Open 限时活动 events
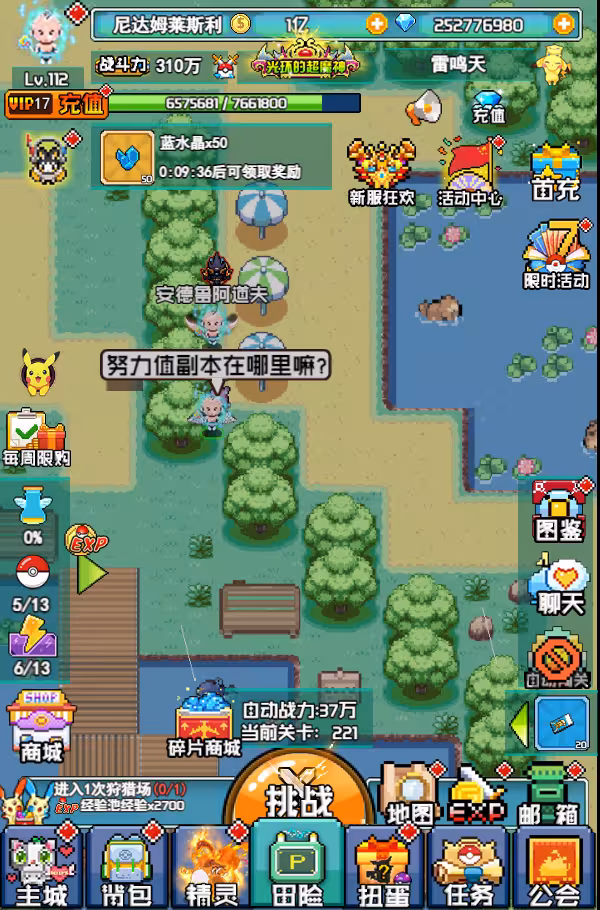The image size is (600, 910). pos(558,257)
